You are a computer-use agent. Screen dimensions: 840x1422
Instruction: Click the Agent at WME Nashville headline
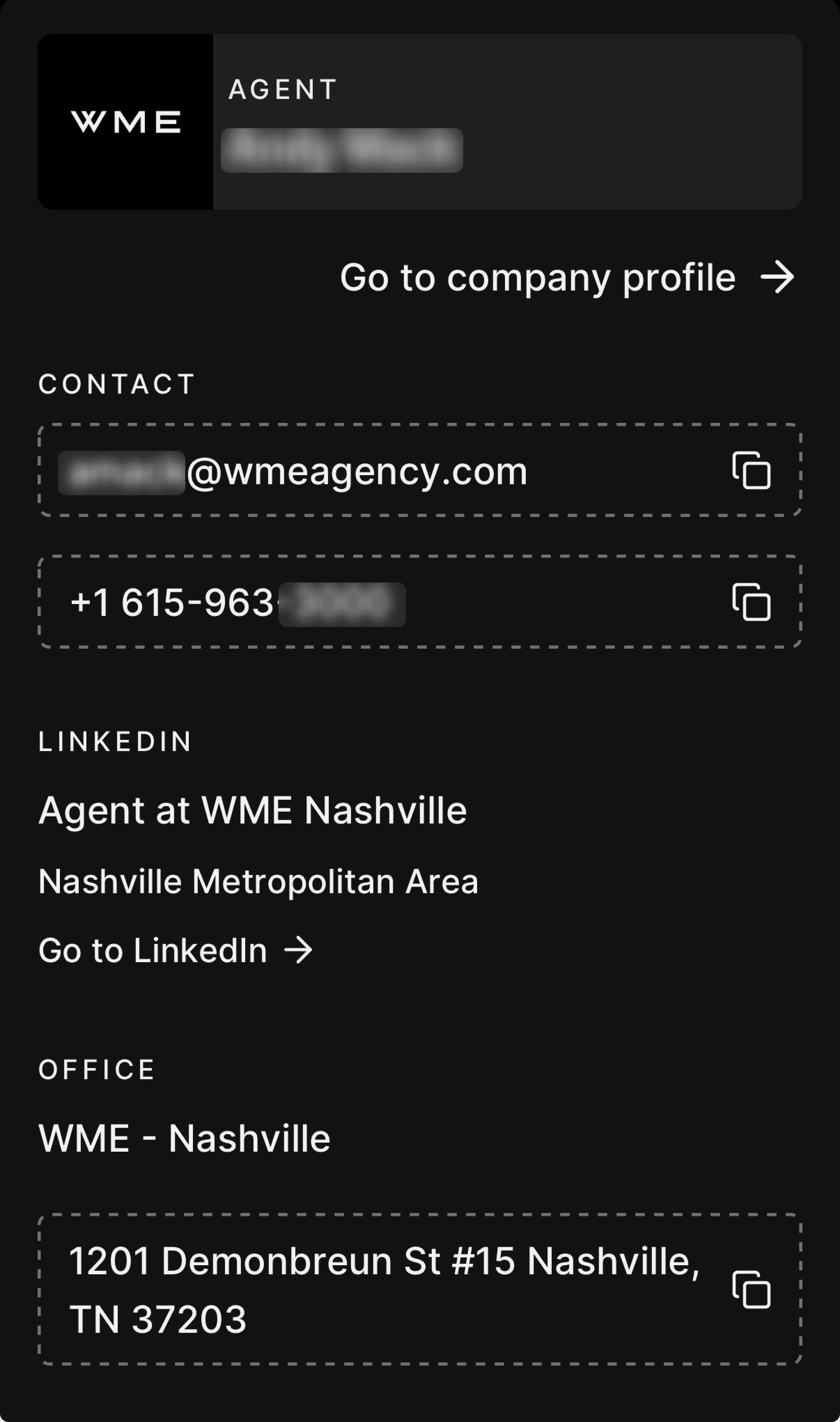(x=253, y=810)
